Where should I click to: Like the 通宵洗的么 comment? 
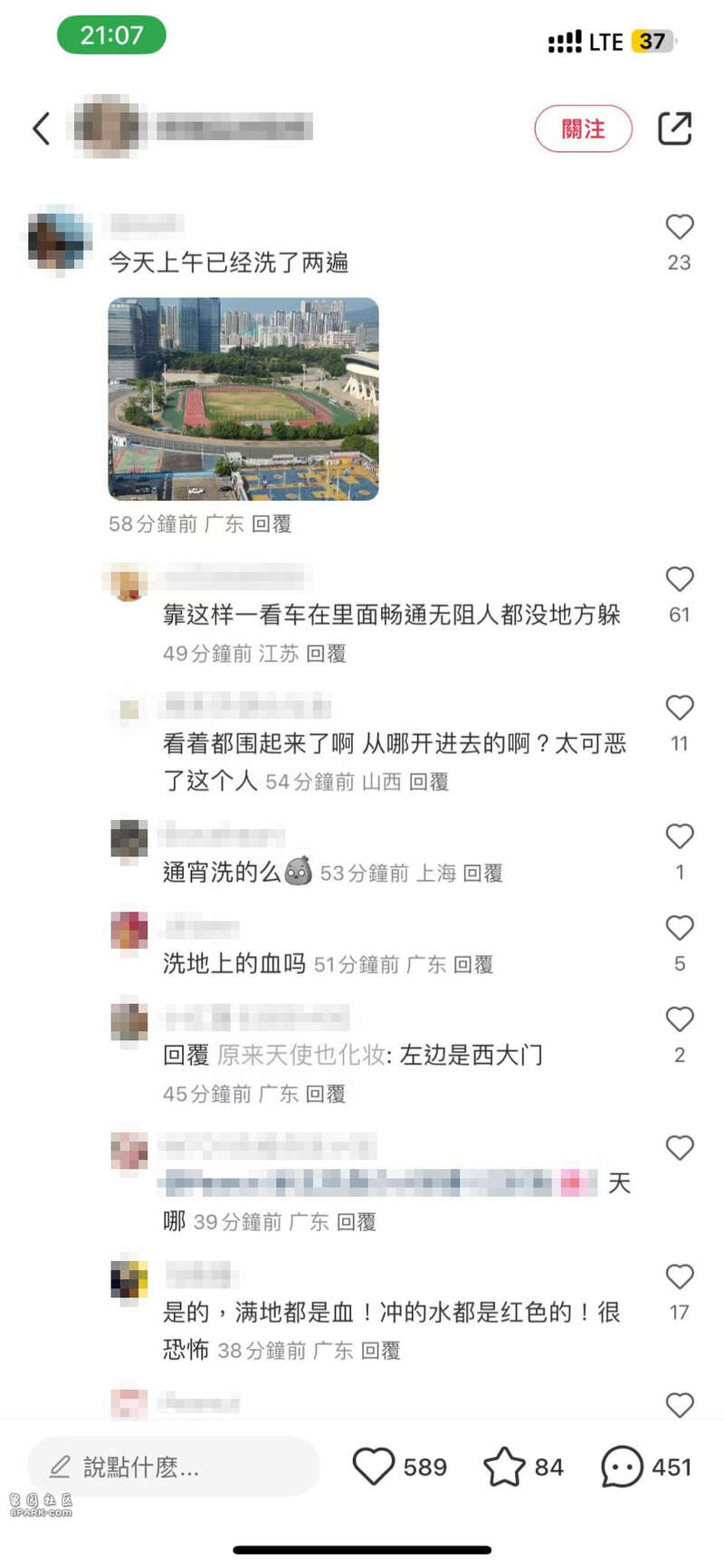tap(679, 837)
